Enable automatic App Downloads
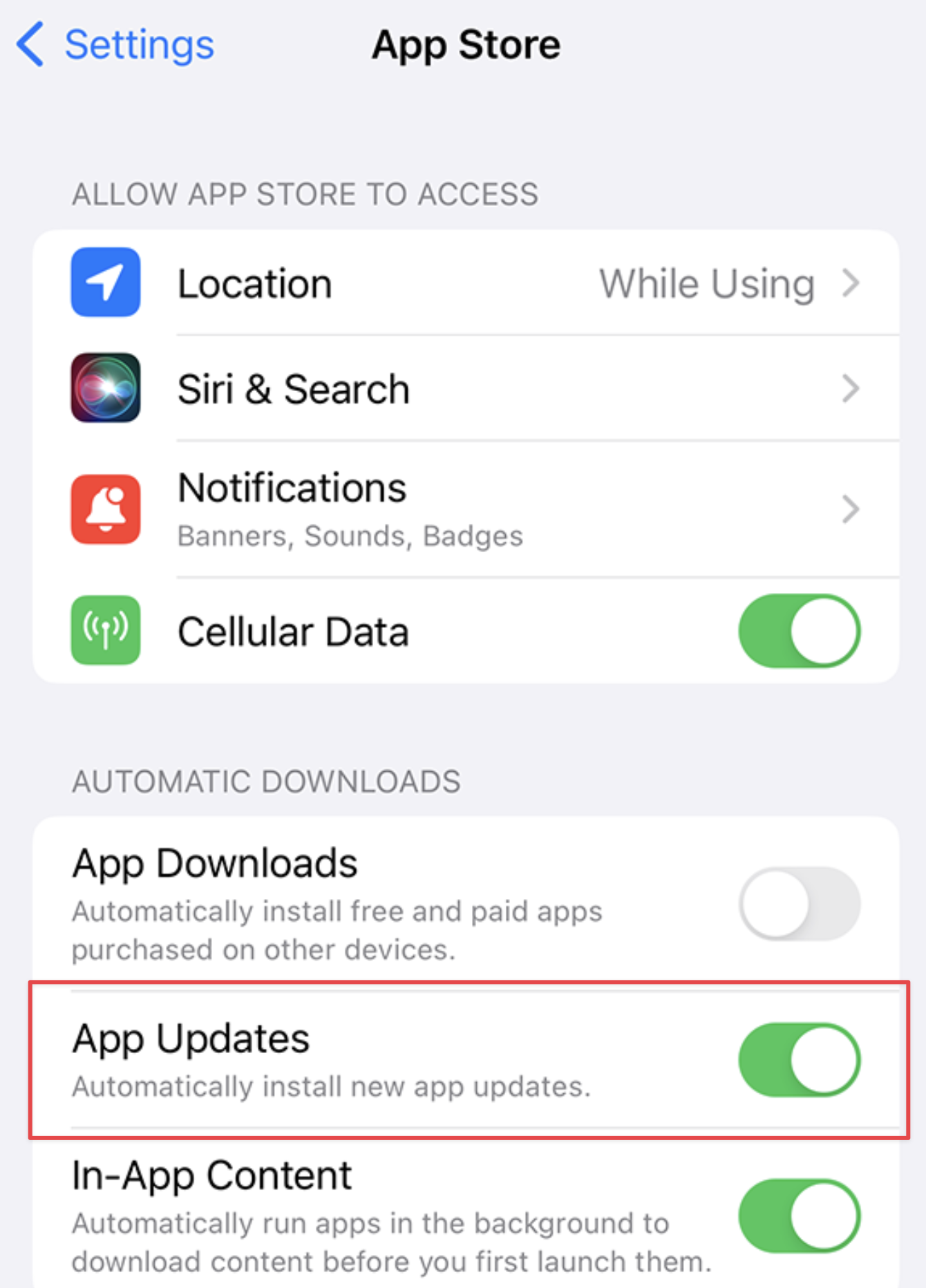Image resolution: width=926 pixels, height=1288 pixels. tap(799, 904)
